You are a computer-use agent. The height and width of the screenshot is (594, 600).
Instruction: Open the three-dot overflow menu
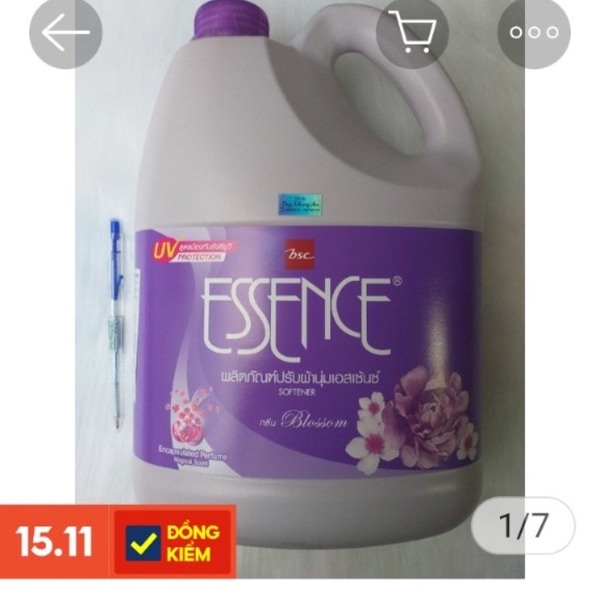tap(534, 32)
